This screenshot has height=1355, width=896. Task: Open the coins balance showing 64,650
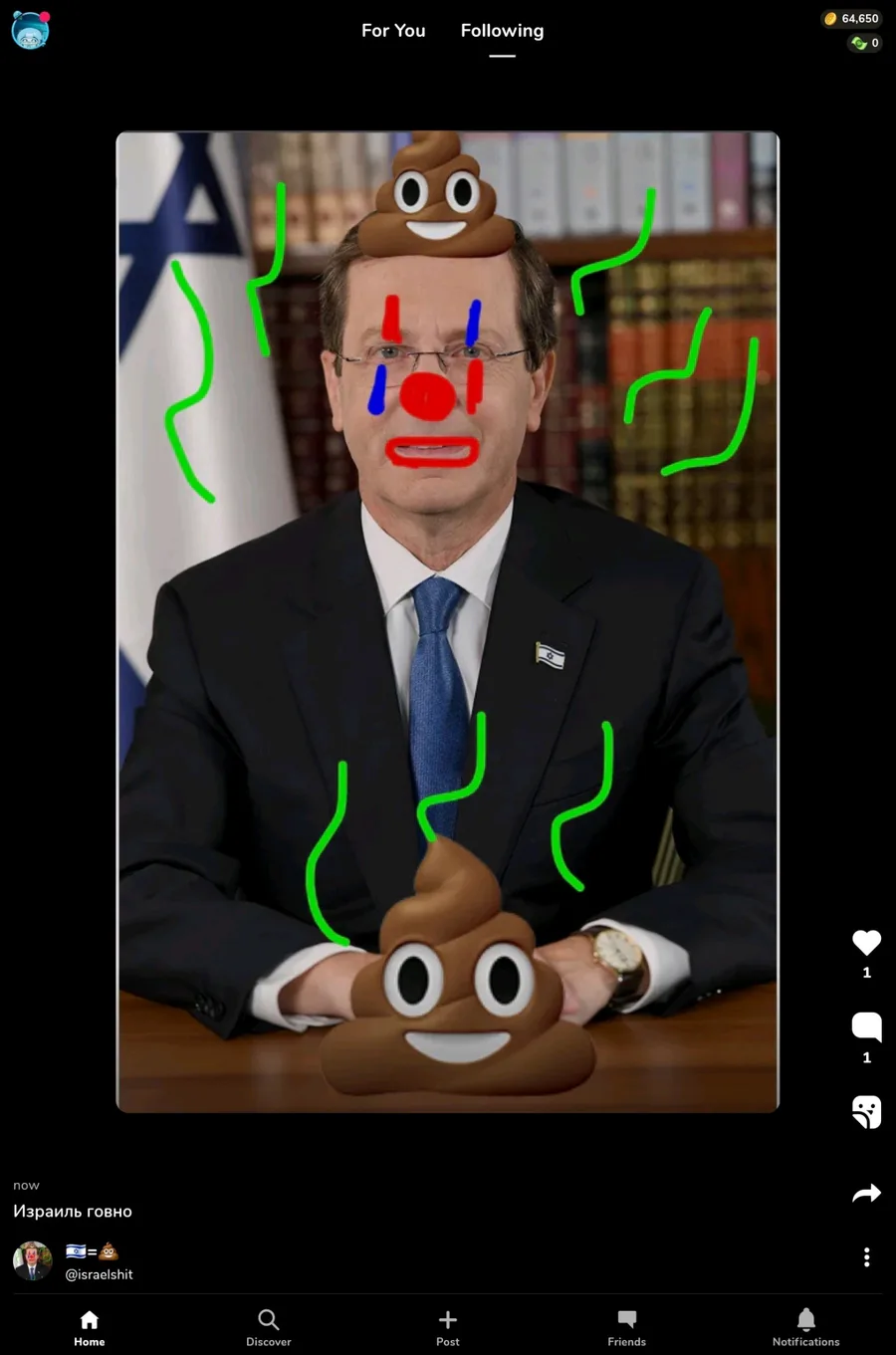pyautogui.click(x=851, y=18)
